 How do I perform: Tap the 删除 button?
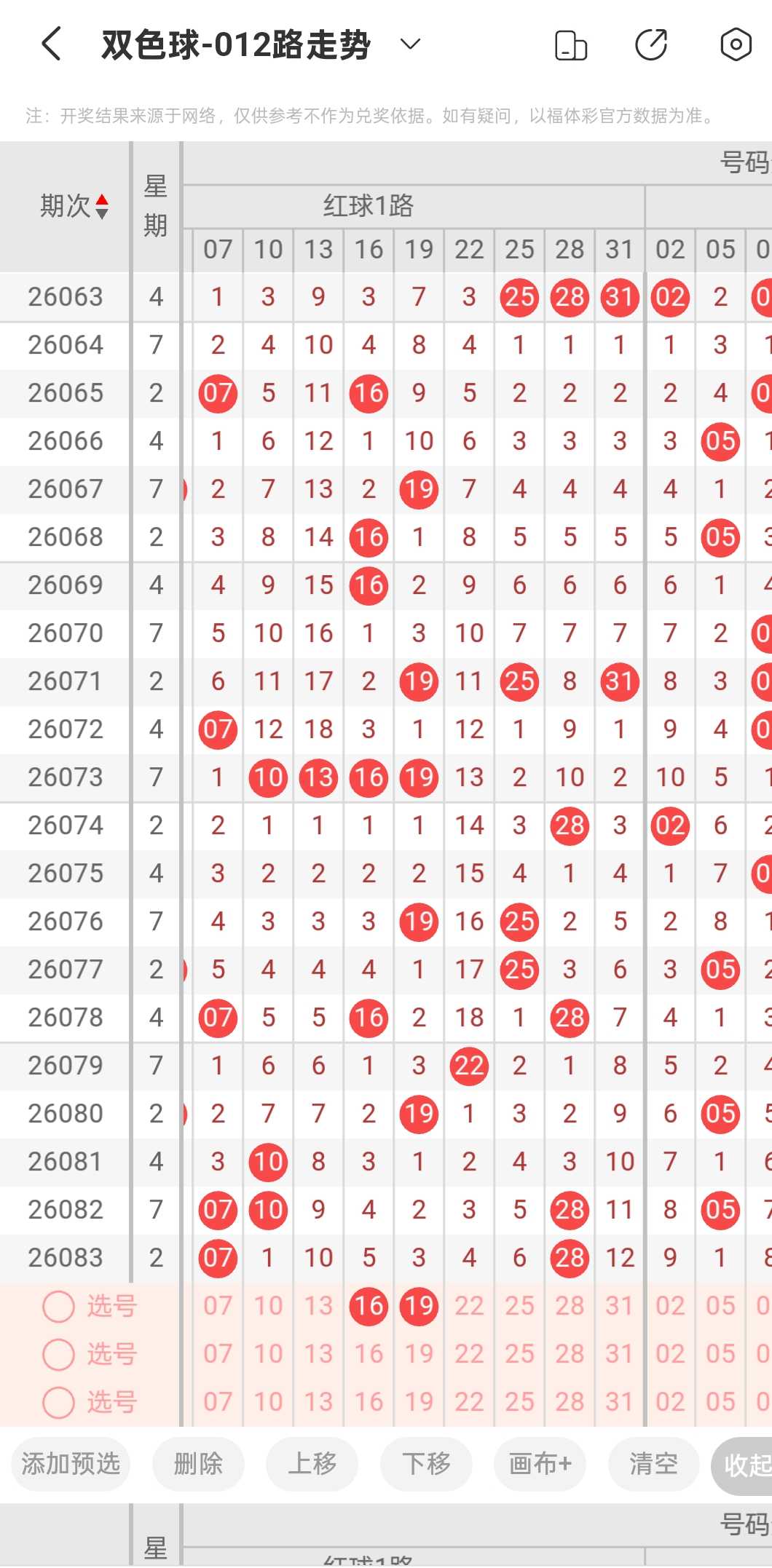coord(198,1463)
